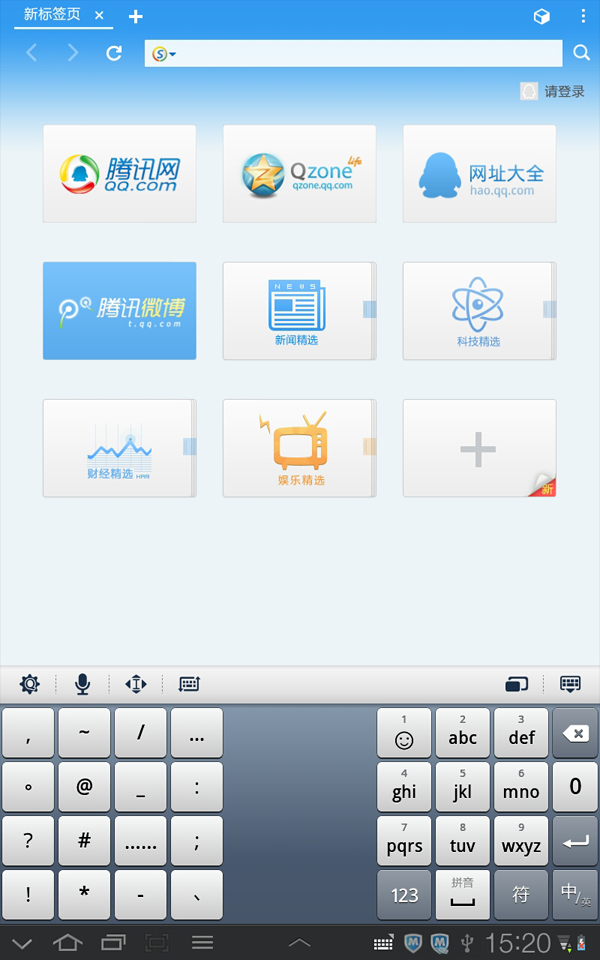Tap the keyboard microphone for voice input

click(83, 684)
